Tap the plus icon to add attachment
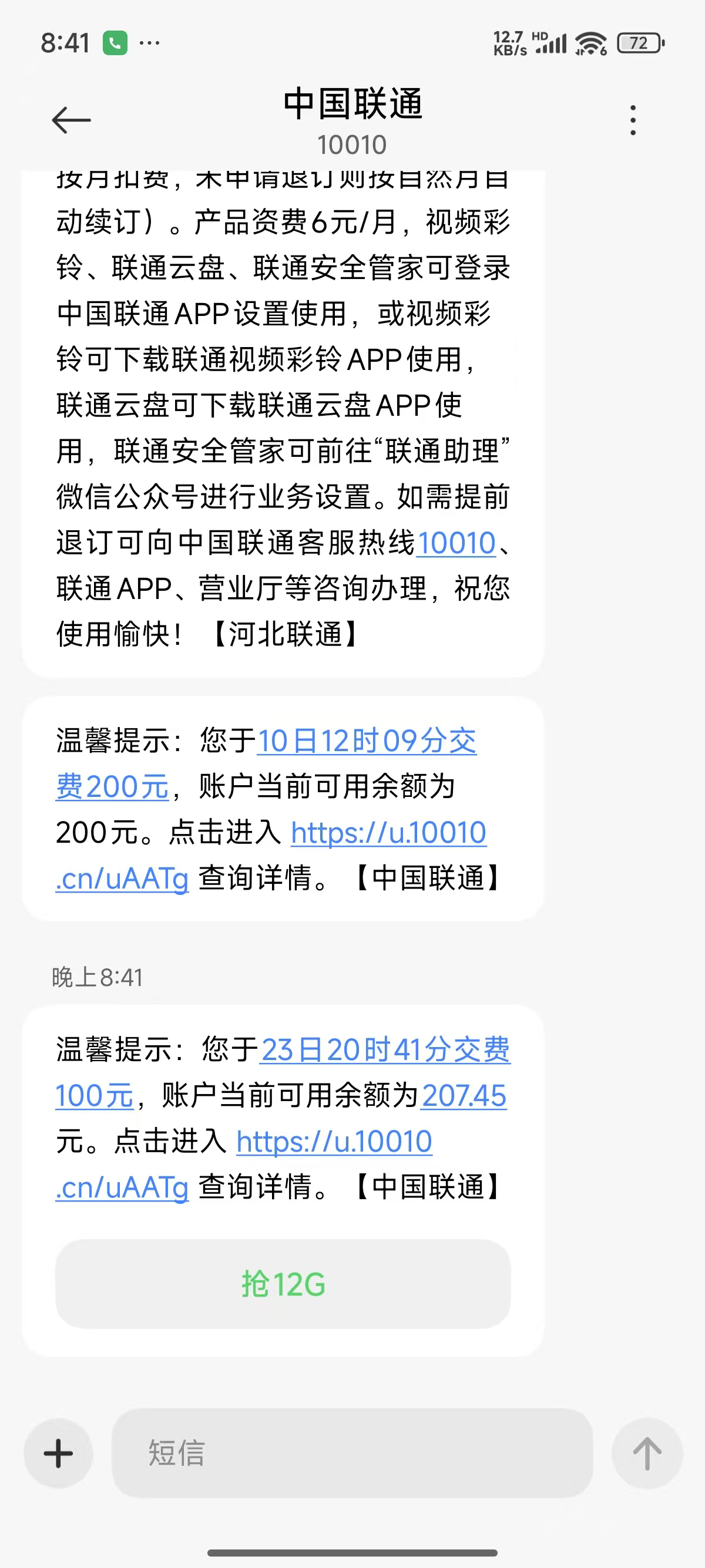Viewport: 705px width, 1568px height. coord(58,1455)
